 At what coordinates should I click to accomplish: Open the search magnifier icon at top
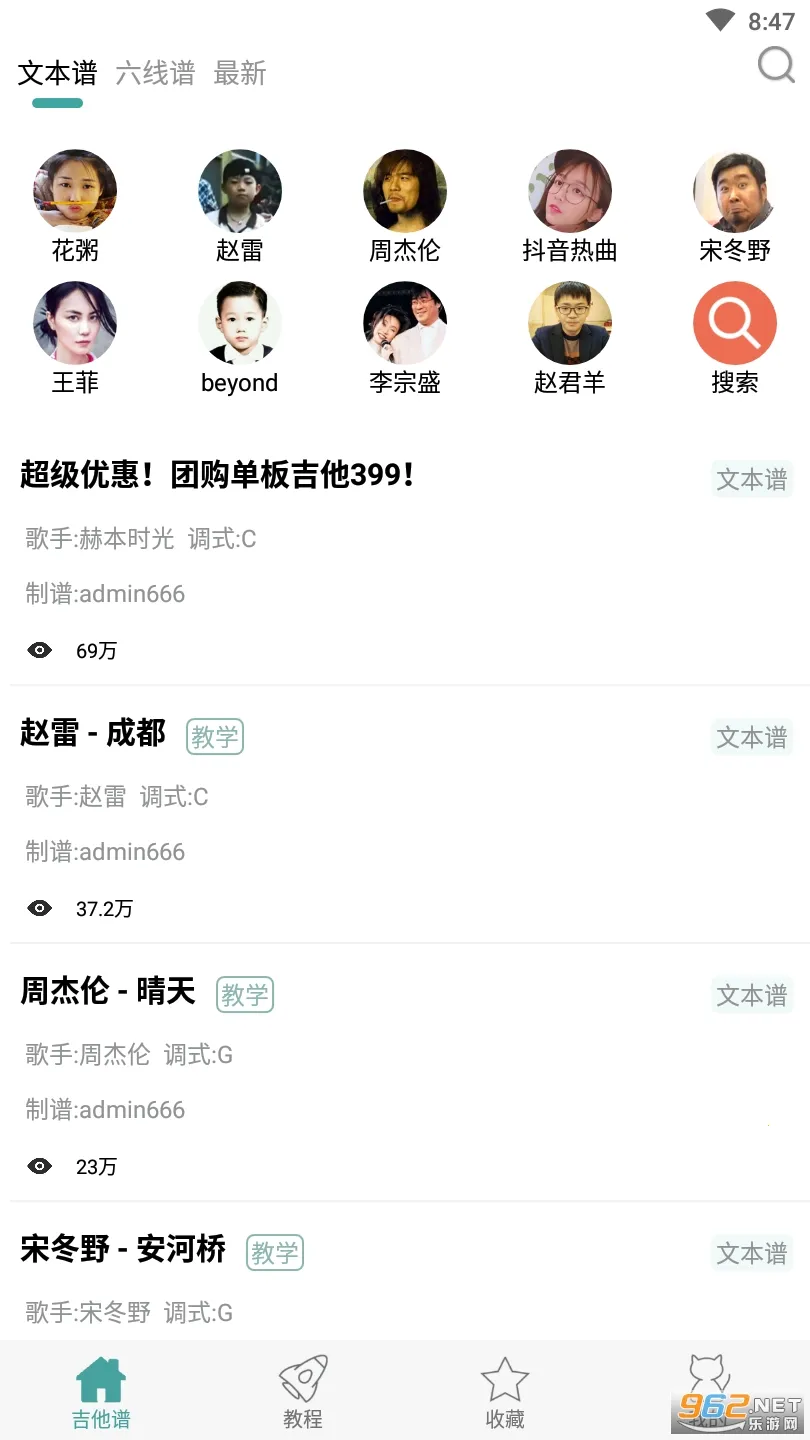(x=776, y=66)
